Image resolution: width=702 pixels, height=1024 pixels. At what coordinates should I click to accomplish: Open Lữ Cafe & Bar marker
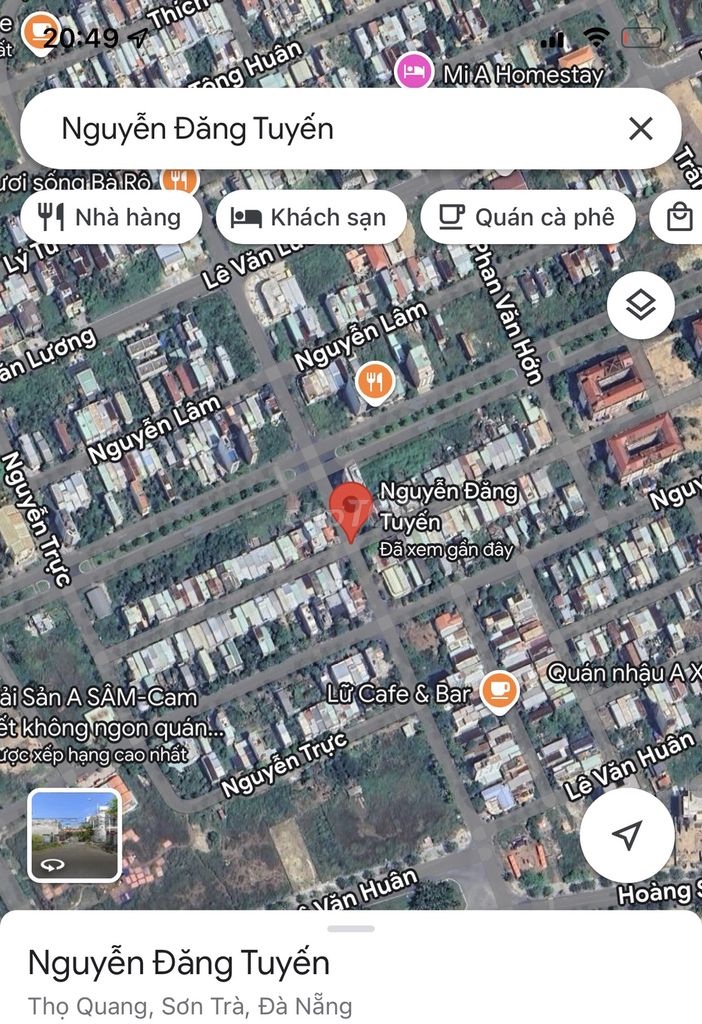click(x=498, y=691)
